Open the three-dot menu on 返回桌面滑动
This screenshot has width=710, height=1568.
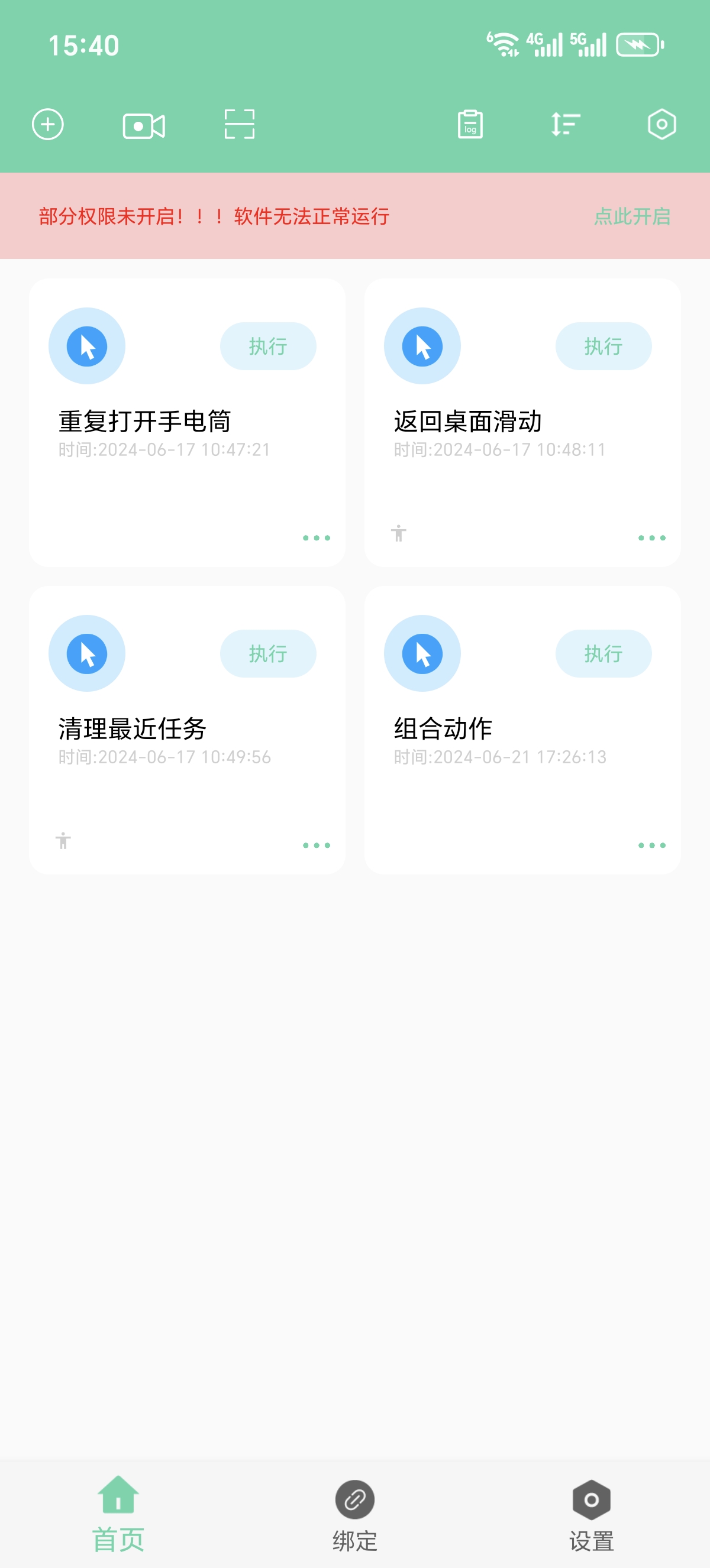tap(652, 538)
